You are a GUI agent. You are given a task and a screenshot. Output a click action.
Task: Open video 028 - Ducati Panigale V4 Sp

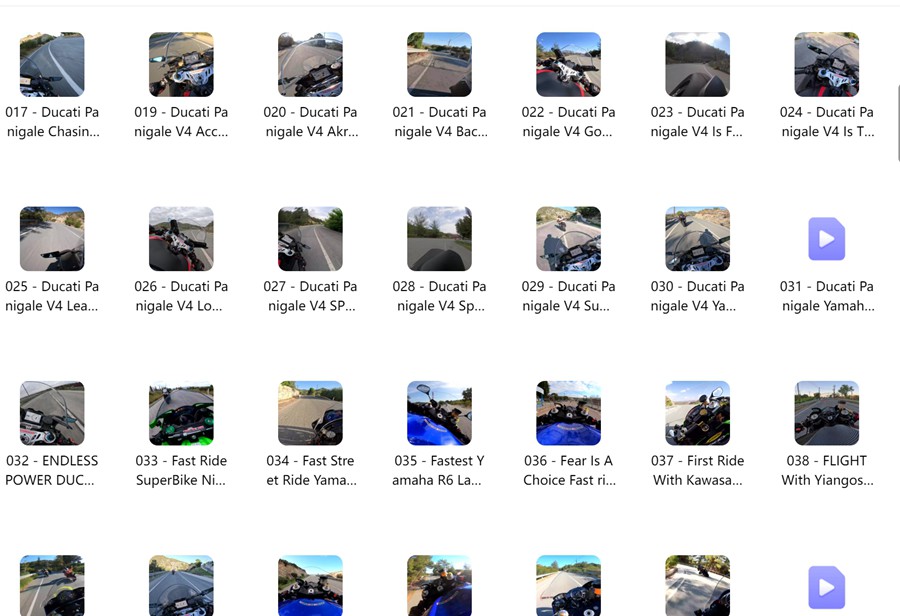coord(439,239)
